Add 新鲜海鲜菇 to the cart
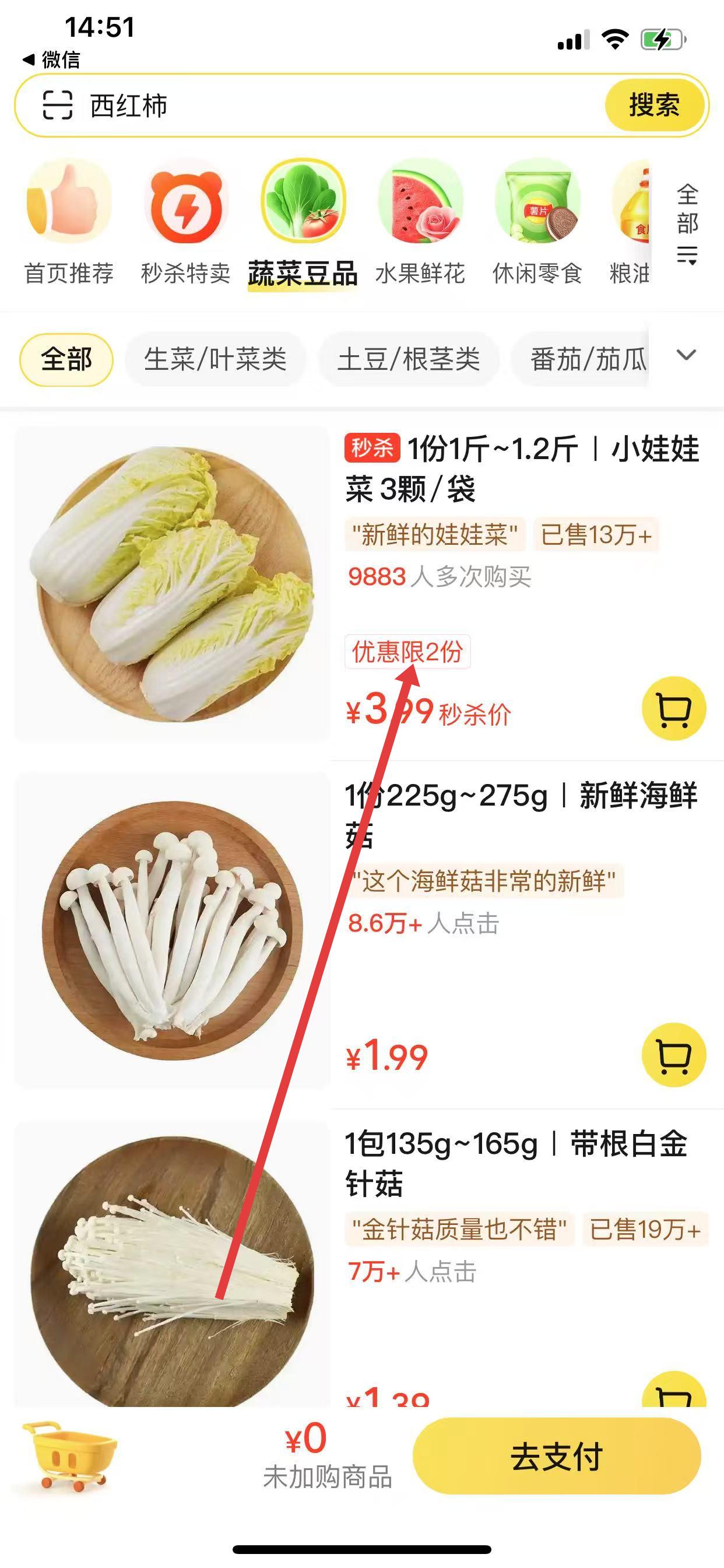This screenshot has height=1568, width=724. point(673,1055)
